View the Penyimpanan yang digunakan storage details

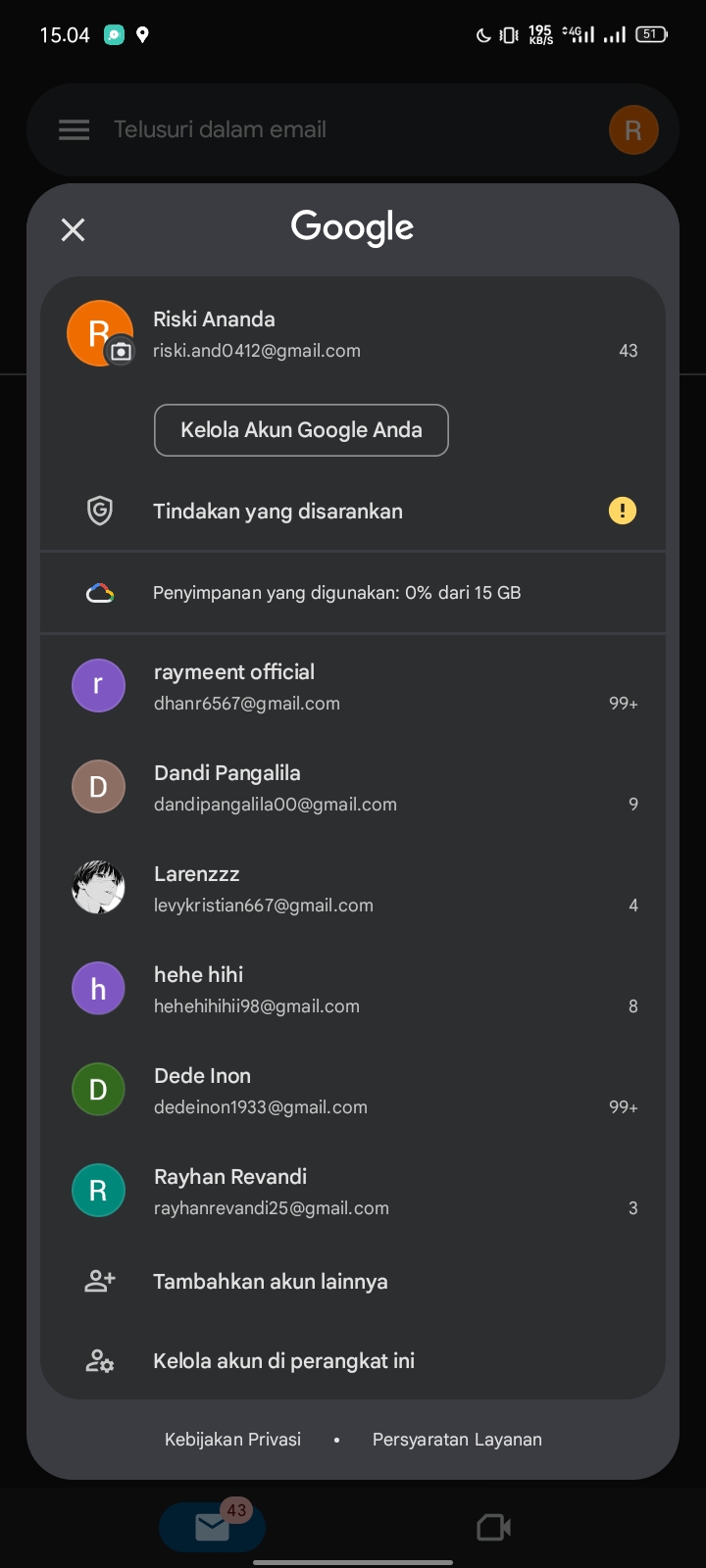(x=353, y=593)
